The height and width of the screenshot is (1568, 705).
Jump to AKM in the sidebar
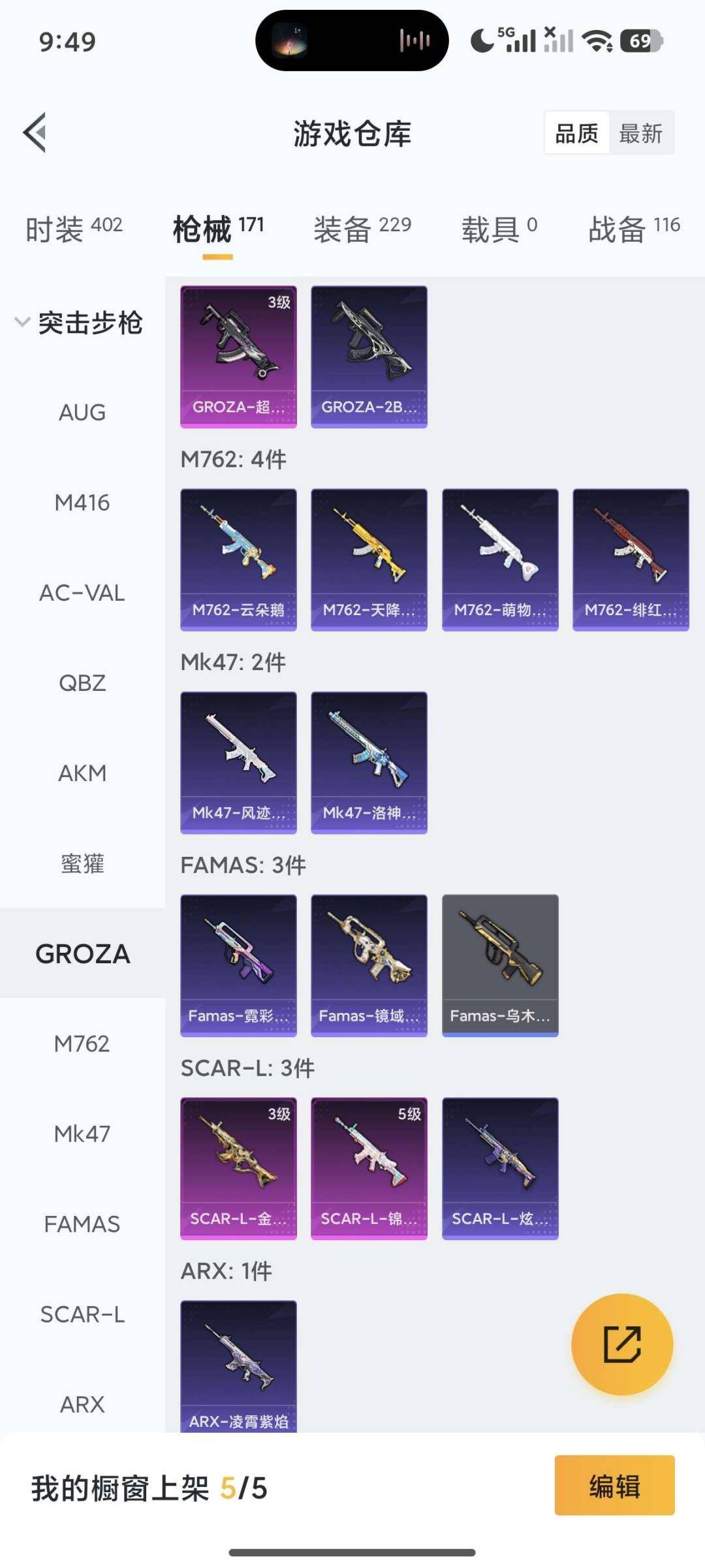[x=82, y=773]
